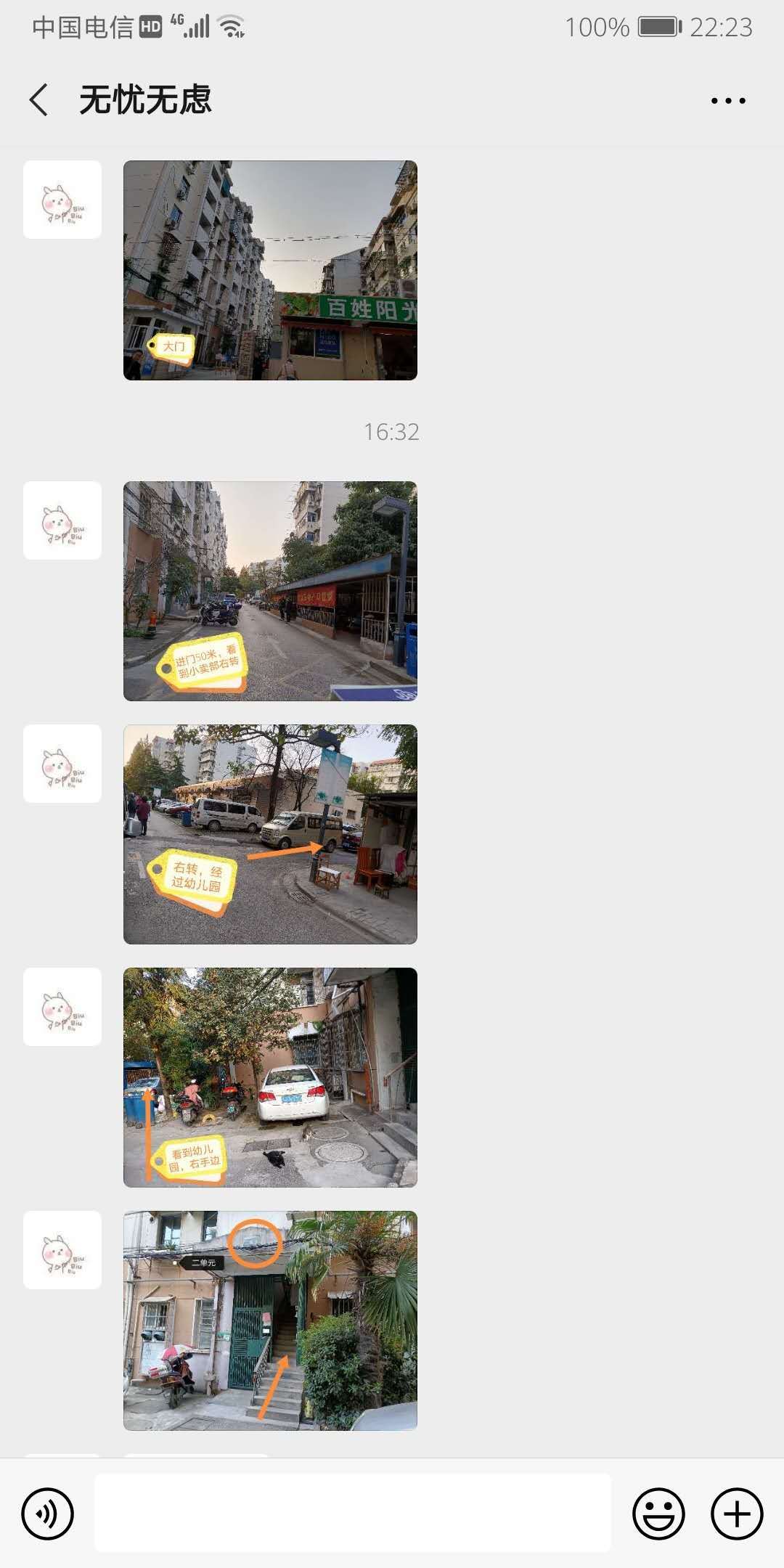Screen dimensions: 784x1568
Task: Open the photo labeled 右转经过幼儿园
Action: pyautogui.click(x=270, y=834)
